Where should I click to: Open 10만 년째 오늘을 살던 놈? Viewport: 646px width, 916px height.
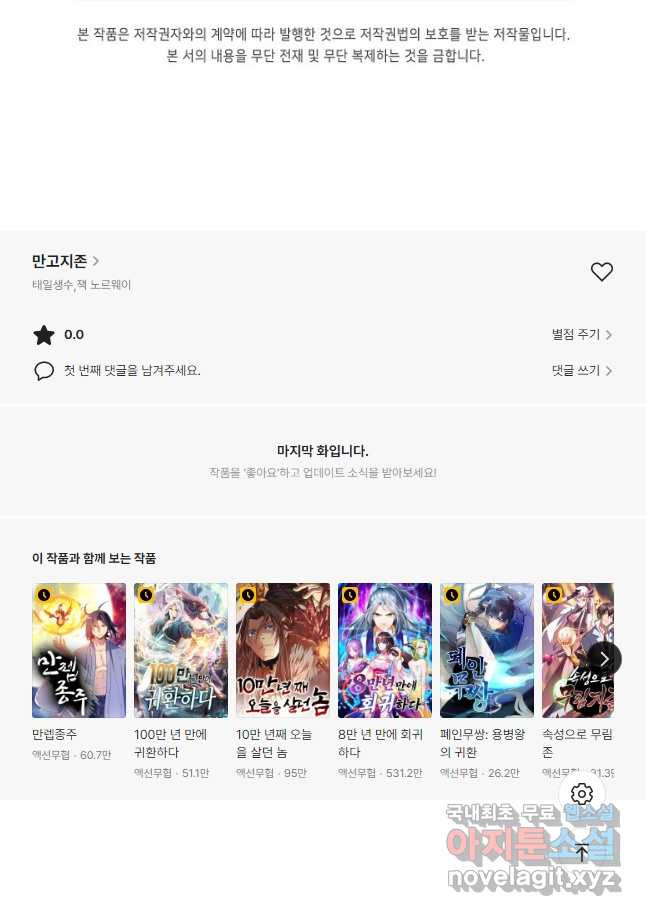click(283, 650)
